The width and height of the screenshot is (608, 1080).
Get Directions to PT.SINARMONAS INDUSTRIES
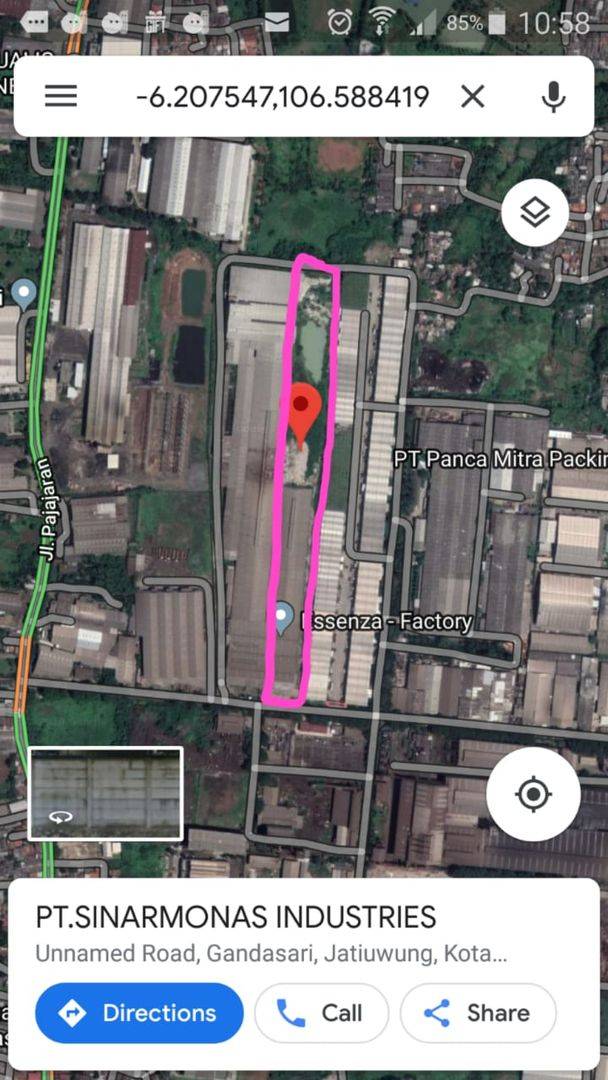coord(139,1012)
